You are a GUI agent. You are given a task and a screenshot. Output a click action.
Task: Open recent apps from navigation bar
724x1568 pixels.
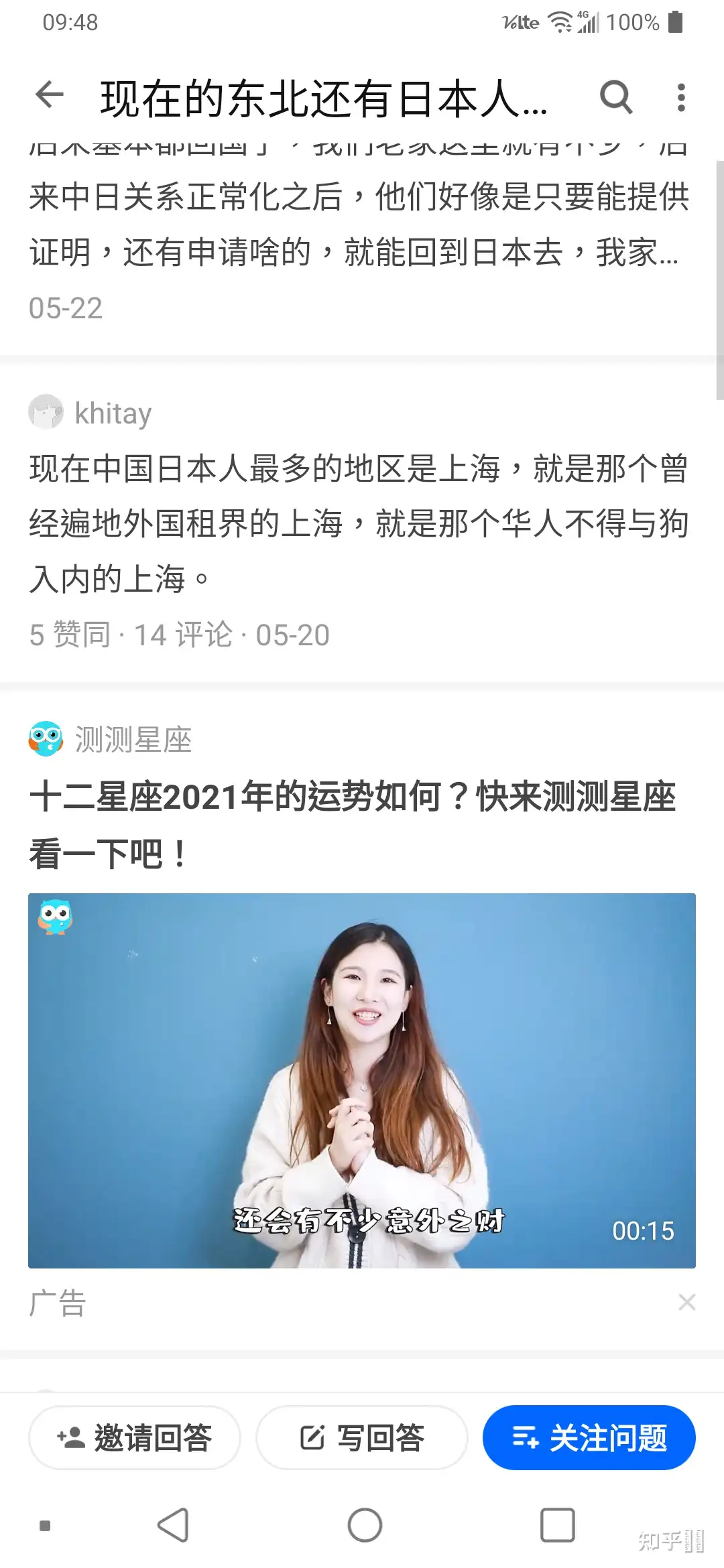(557, 1526)
